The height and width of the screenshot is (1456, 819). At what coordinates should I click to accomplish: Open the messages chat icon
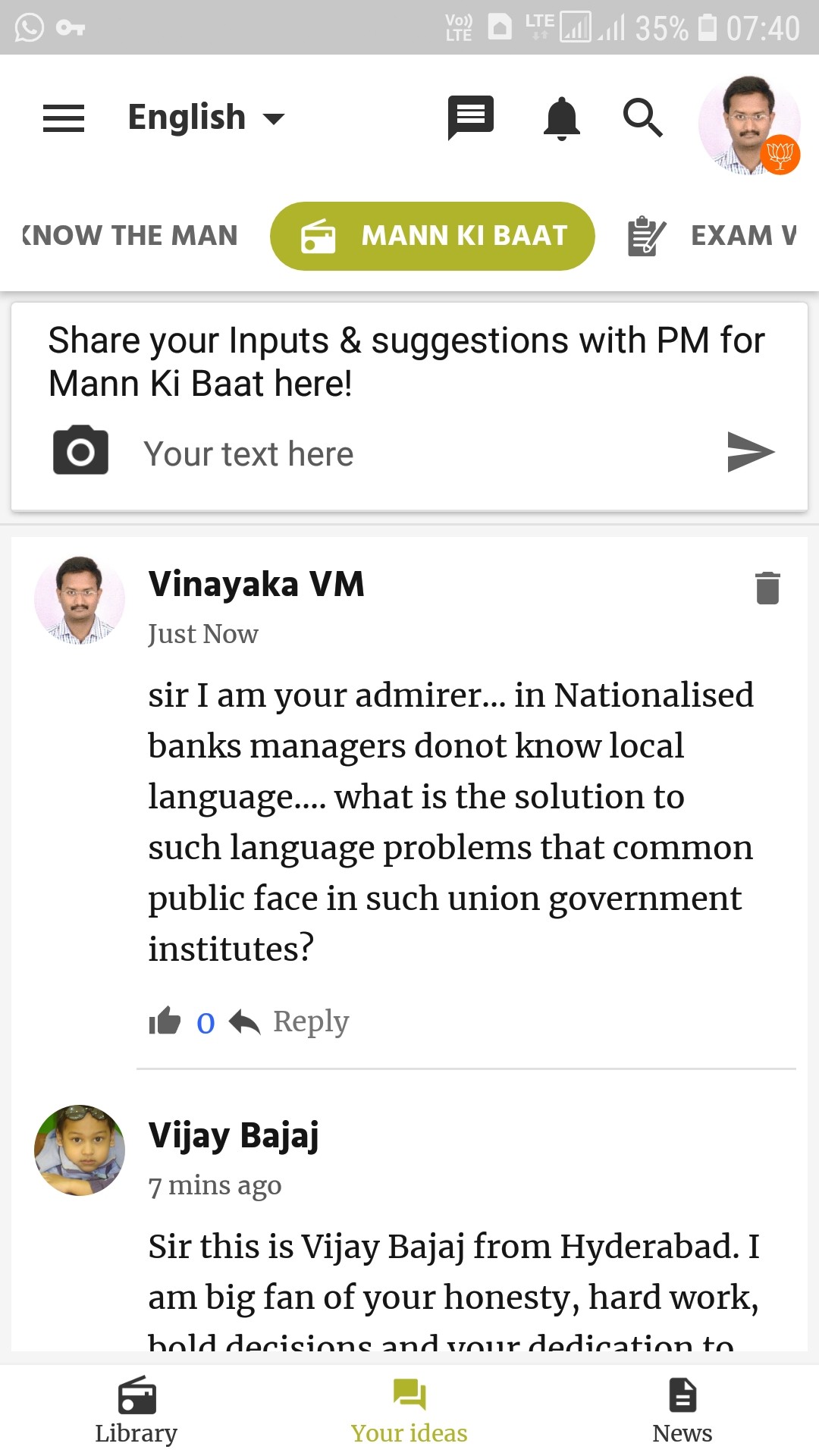click(x=470, y=118)
